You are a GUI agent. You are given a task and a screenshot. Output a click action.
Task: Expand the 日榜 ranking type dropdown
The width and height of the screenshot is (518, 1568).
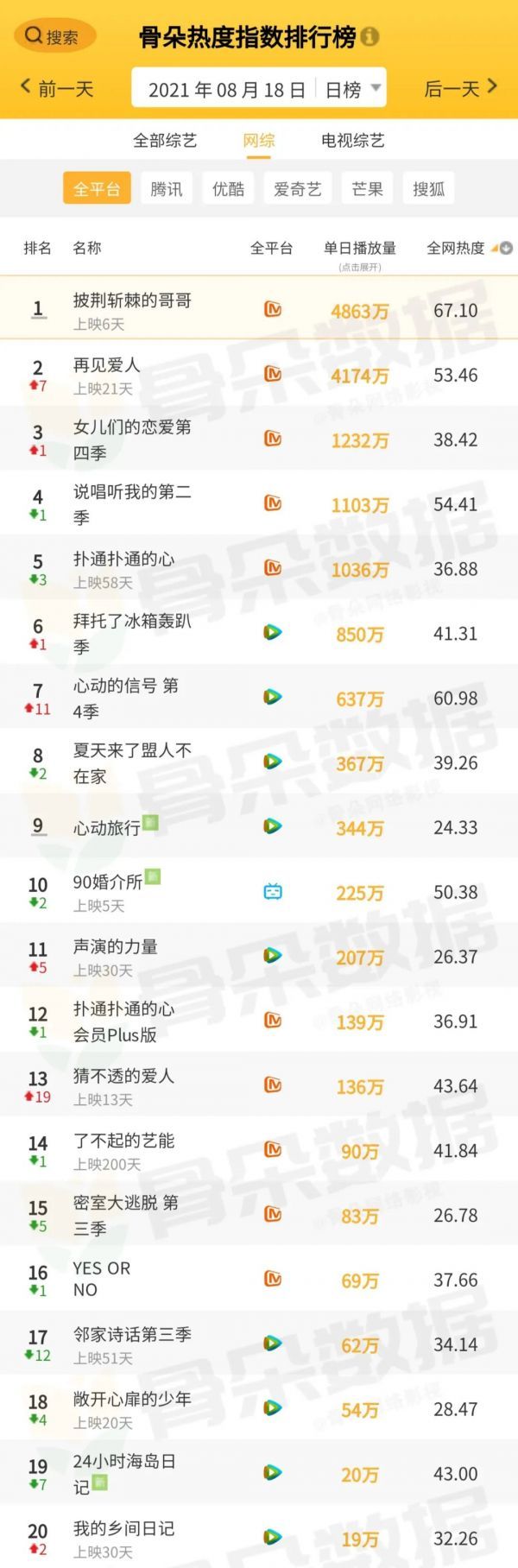click(x=352, y=89)
